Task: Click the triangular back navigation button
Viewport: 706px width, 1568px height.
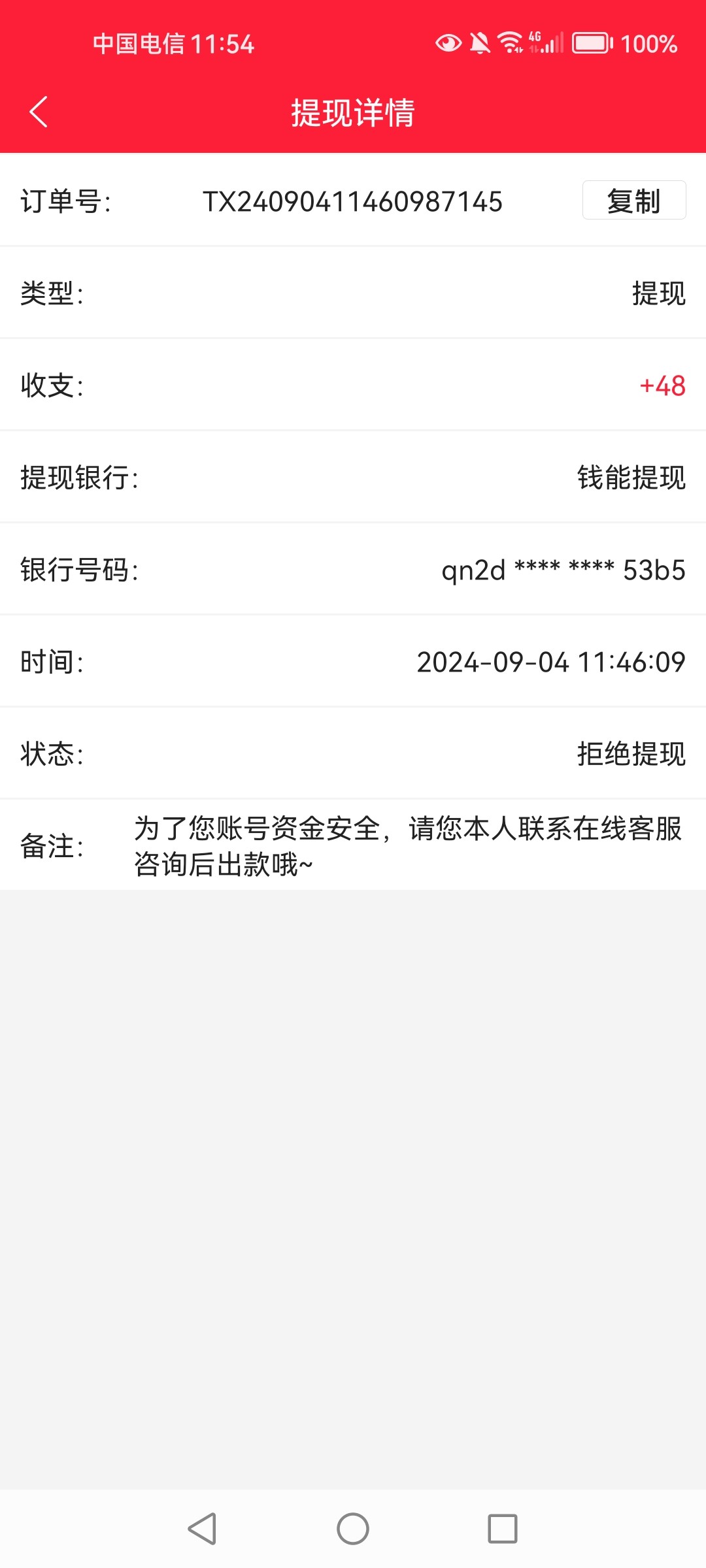Action: pos(203,1528)
